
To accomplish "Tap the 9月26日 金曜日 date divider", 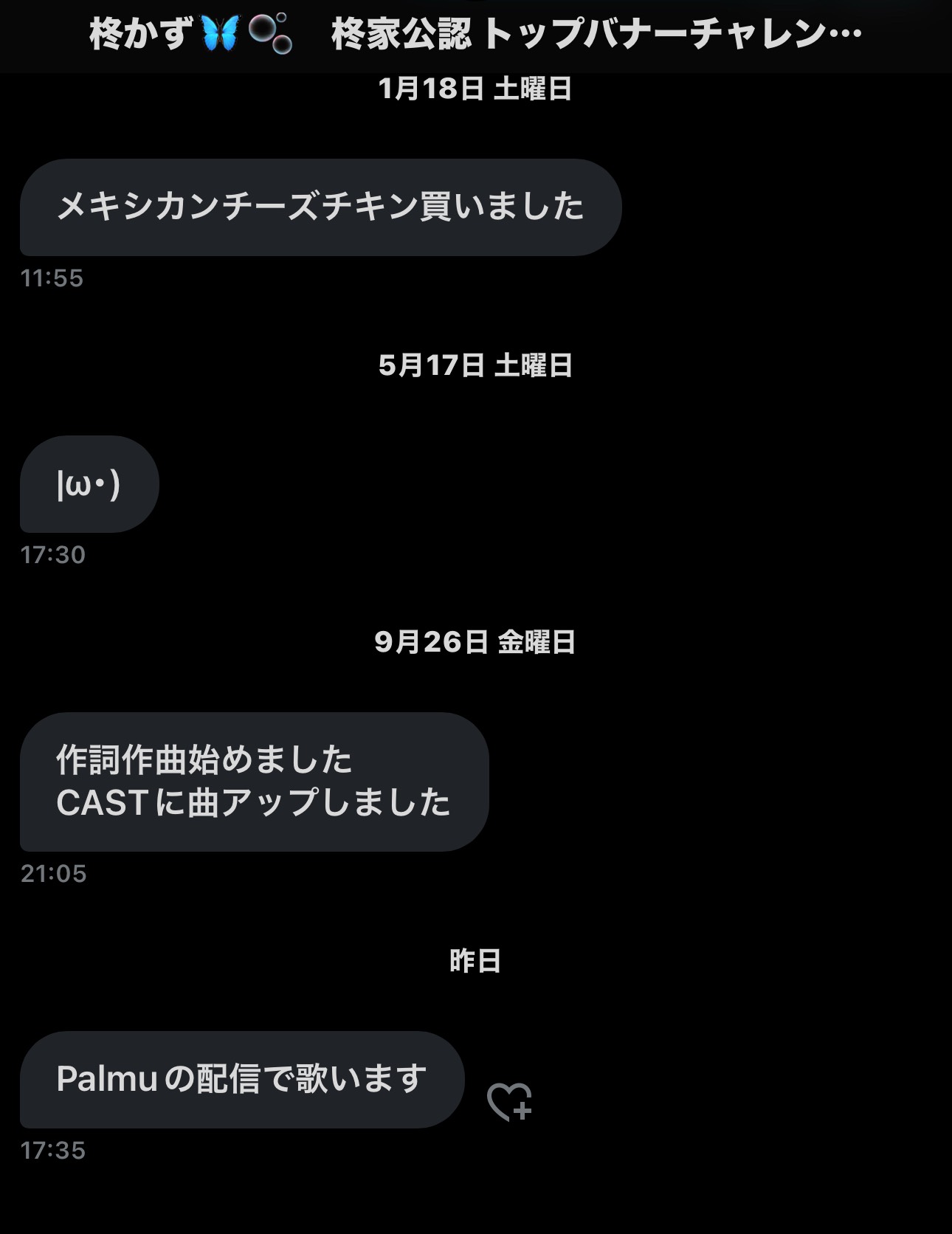I will [476, 641].
